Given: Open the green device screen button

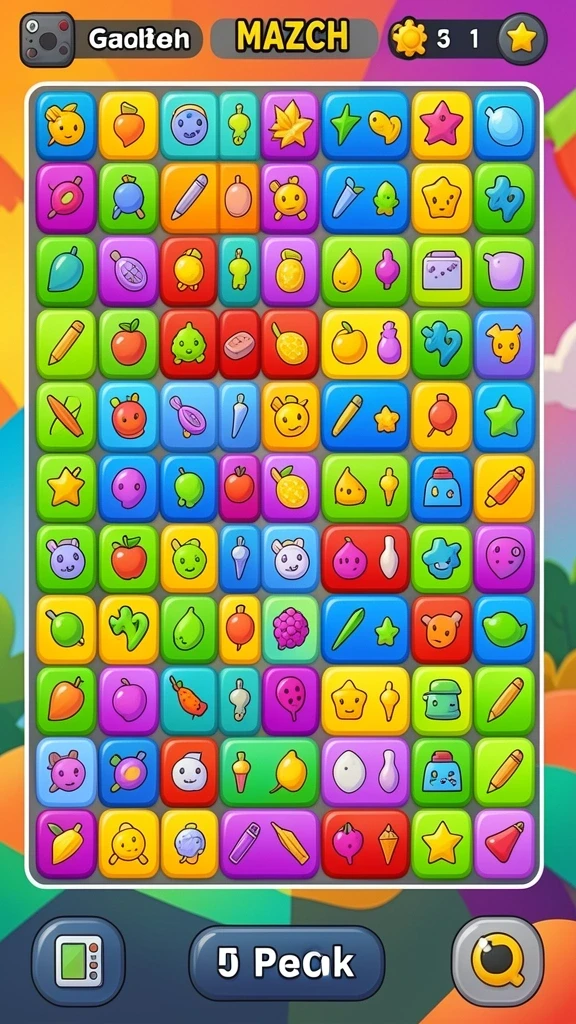Looking at the screenshot, I should (78, 961).
